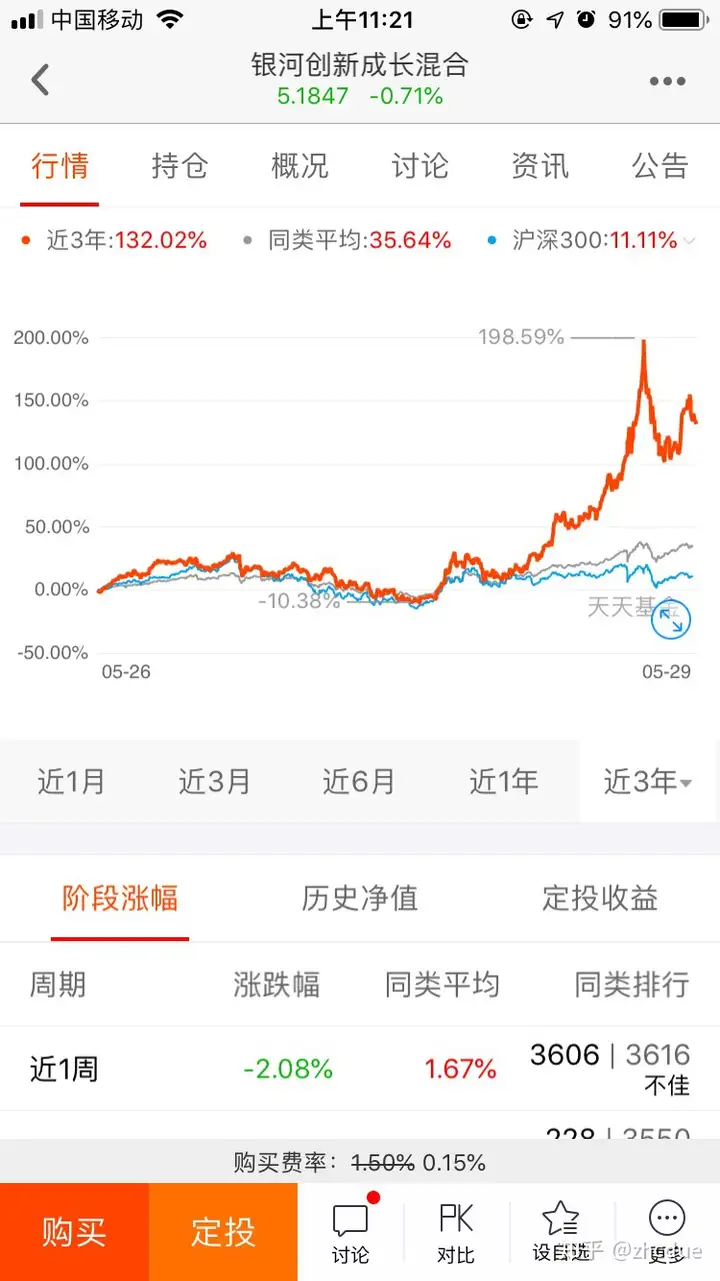720x1281 pixels.
Task: Select the 讨论 top tab
Action: coord(420,165)
